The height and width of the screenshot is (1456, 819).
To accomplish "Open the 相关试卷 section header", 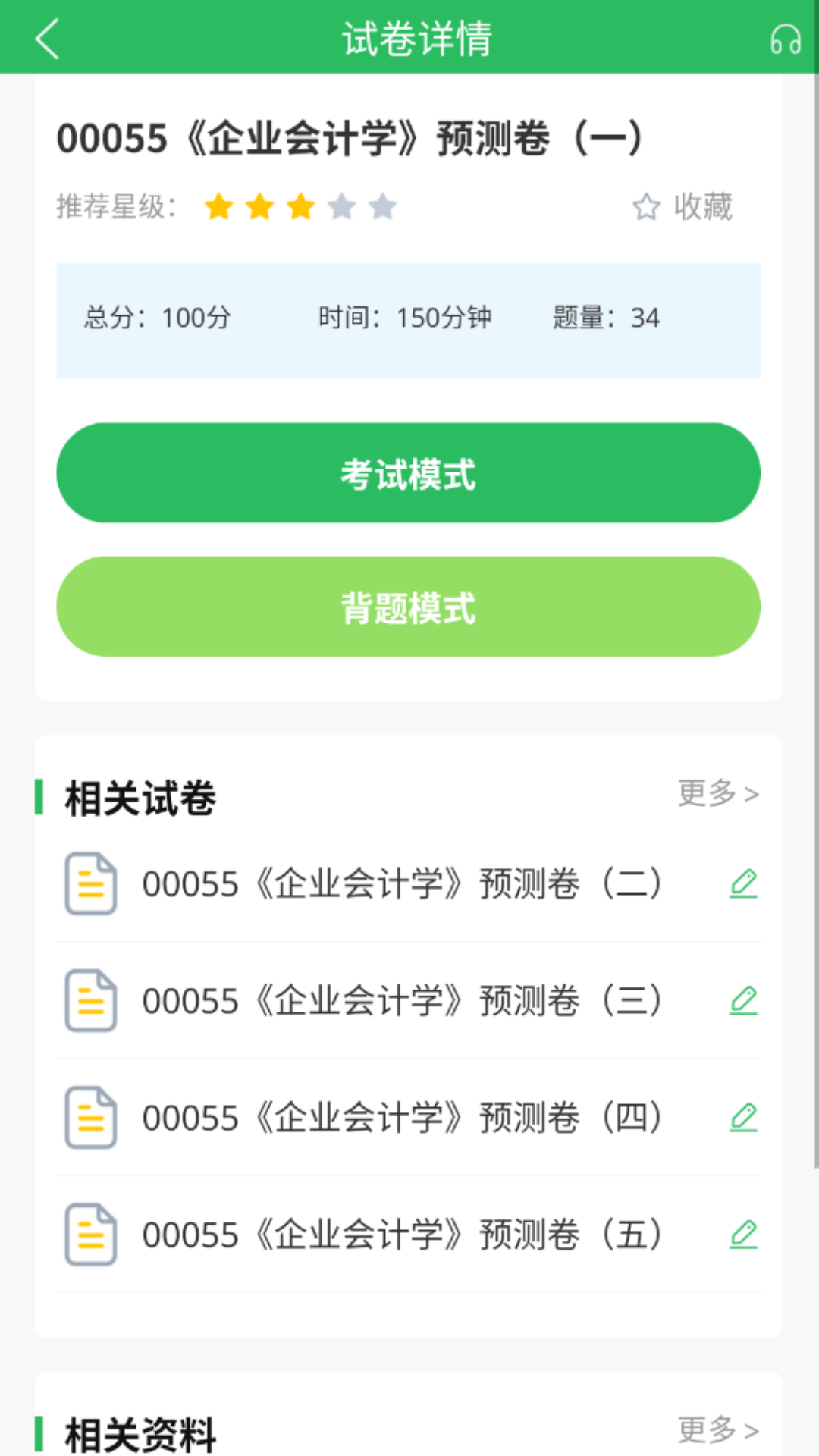I will click(x=139, y=796).
